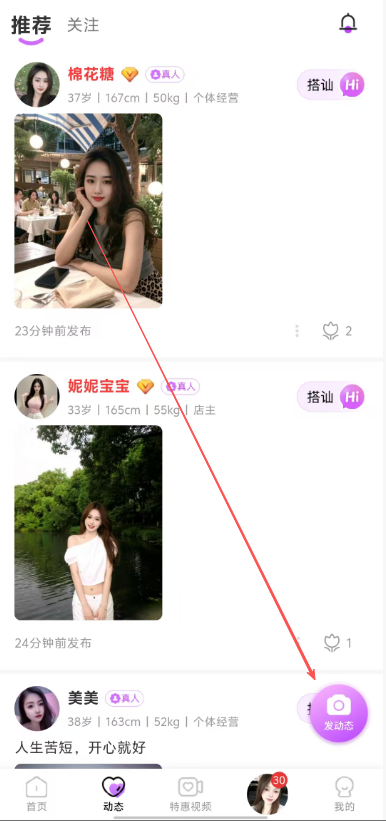Switch to 我的 tab
This screenshot has height=821, width=386.
click(345, 794)
